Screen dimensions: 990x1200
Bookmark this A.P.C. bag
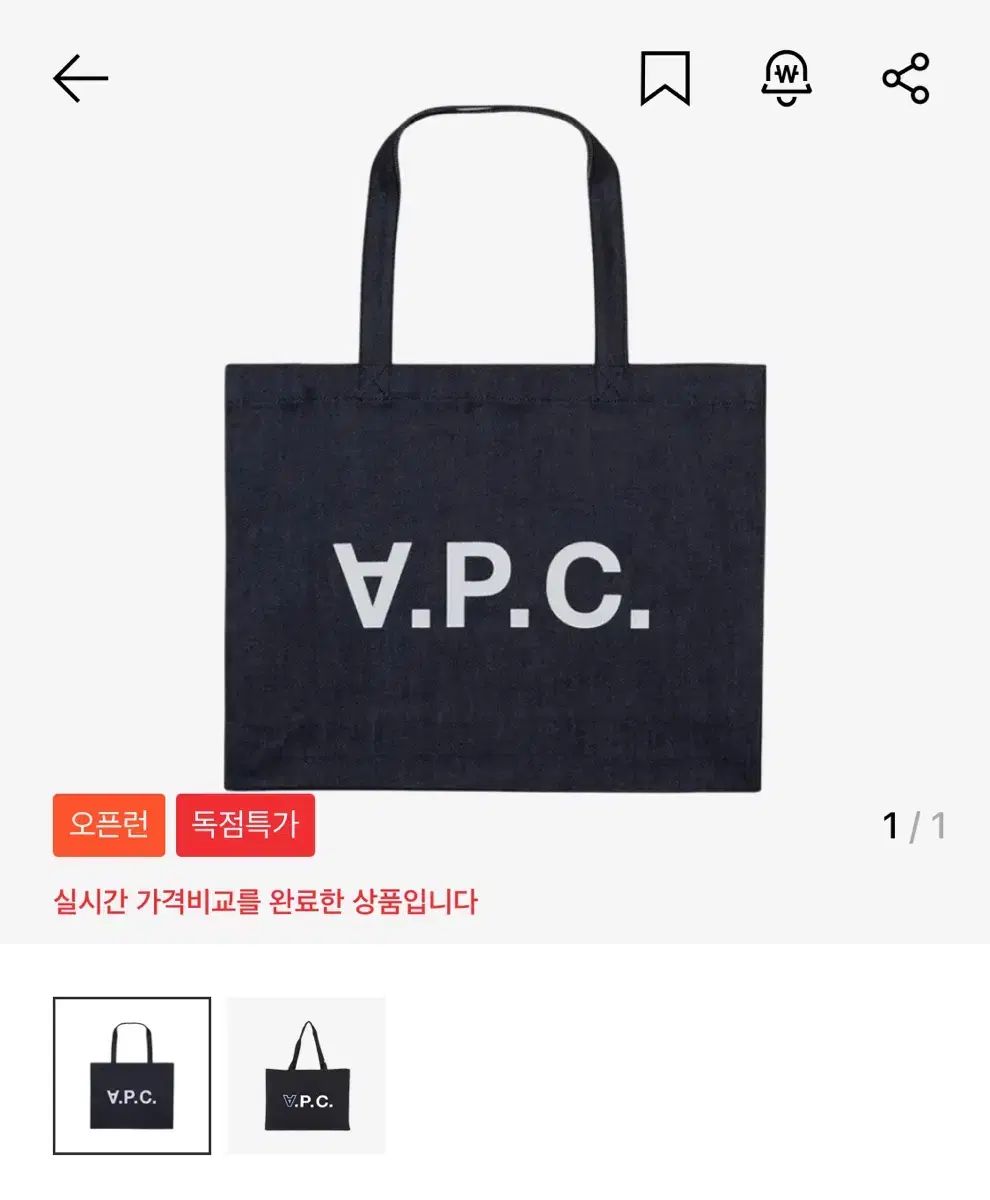pyautogui.click(x=665, y=79)
